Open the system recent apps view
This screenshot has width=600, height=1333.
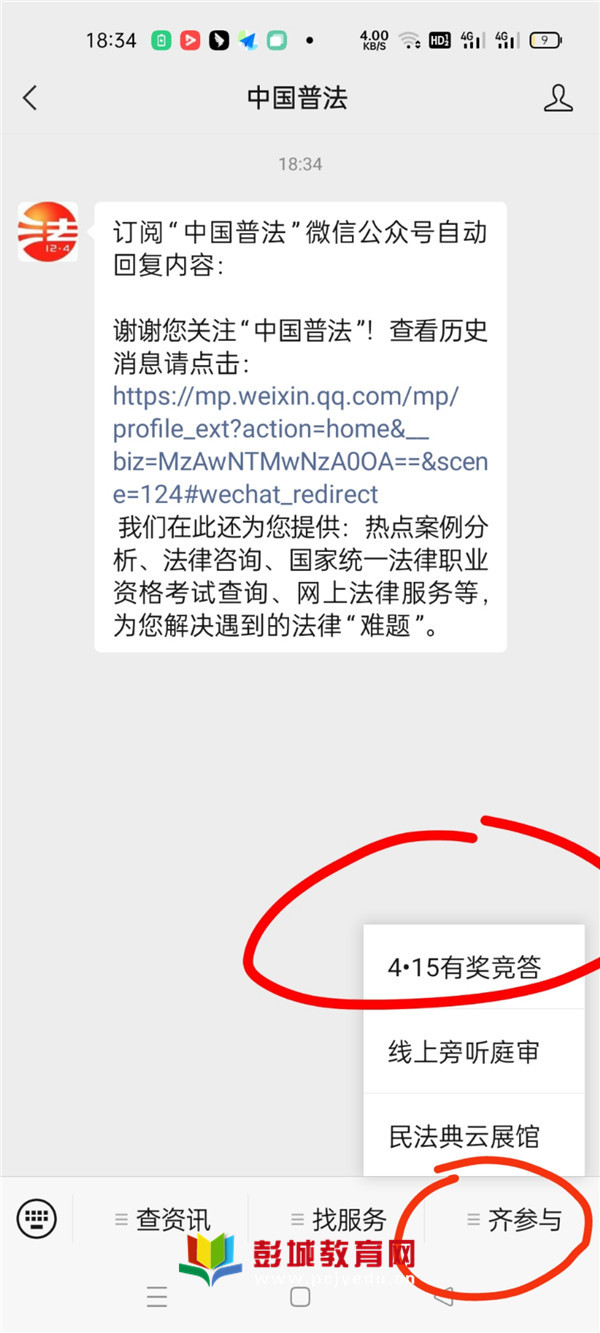coord(157,1297)
